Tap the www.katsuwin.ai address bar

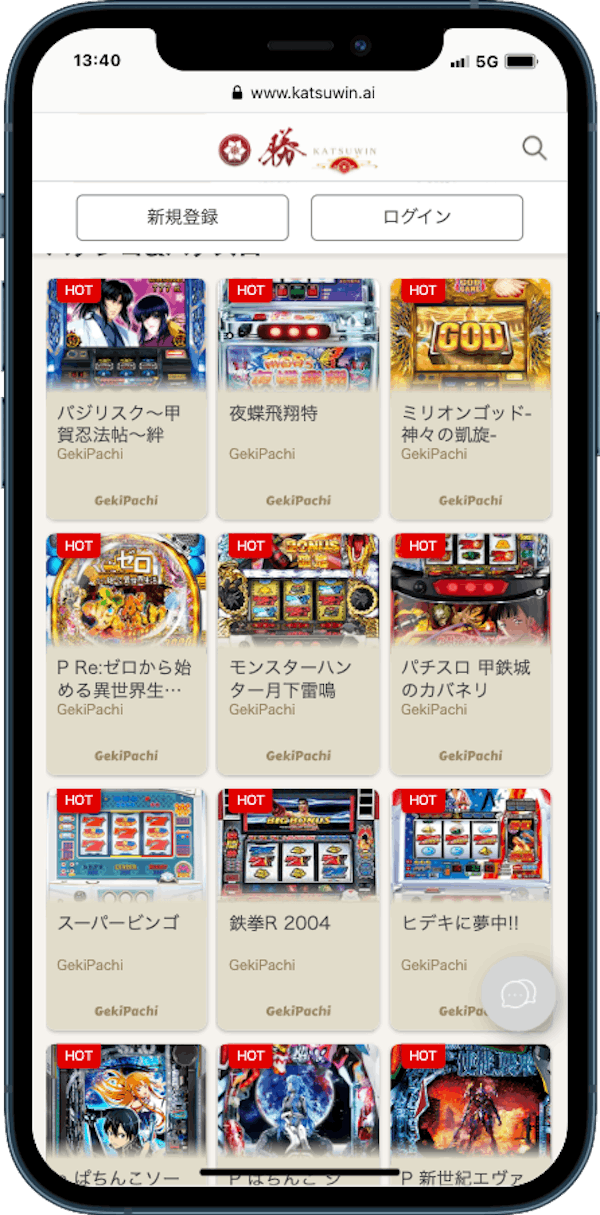click(x=301, y=93)
